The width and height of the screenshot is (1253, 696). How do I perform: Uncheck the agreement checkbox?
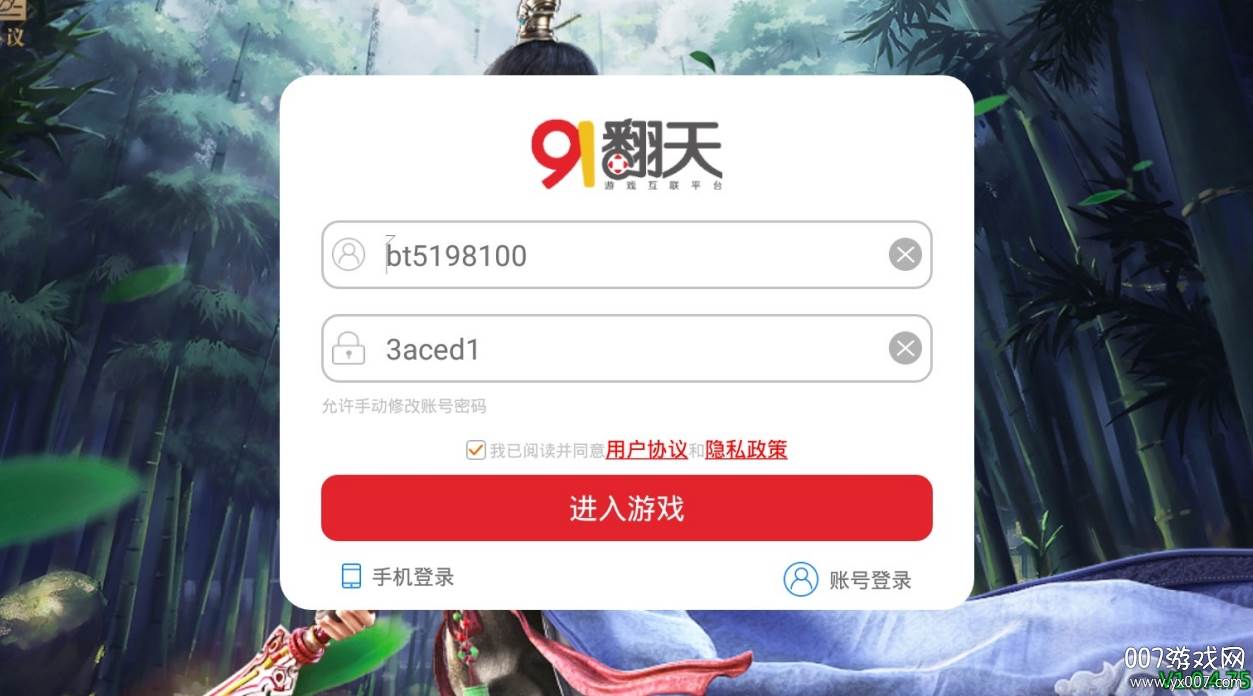tap(476, 450)
